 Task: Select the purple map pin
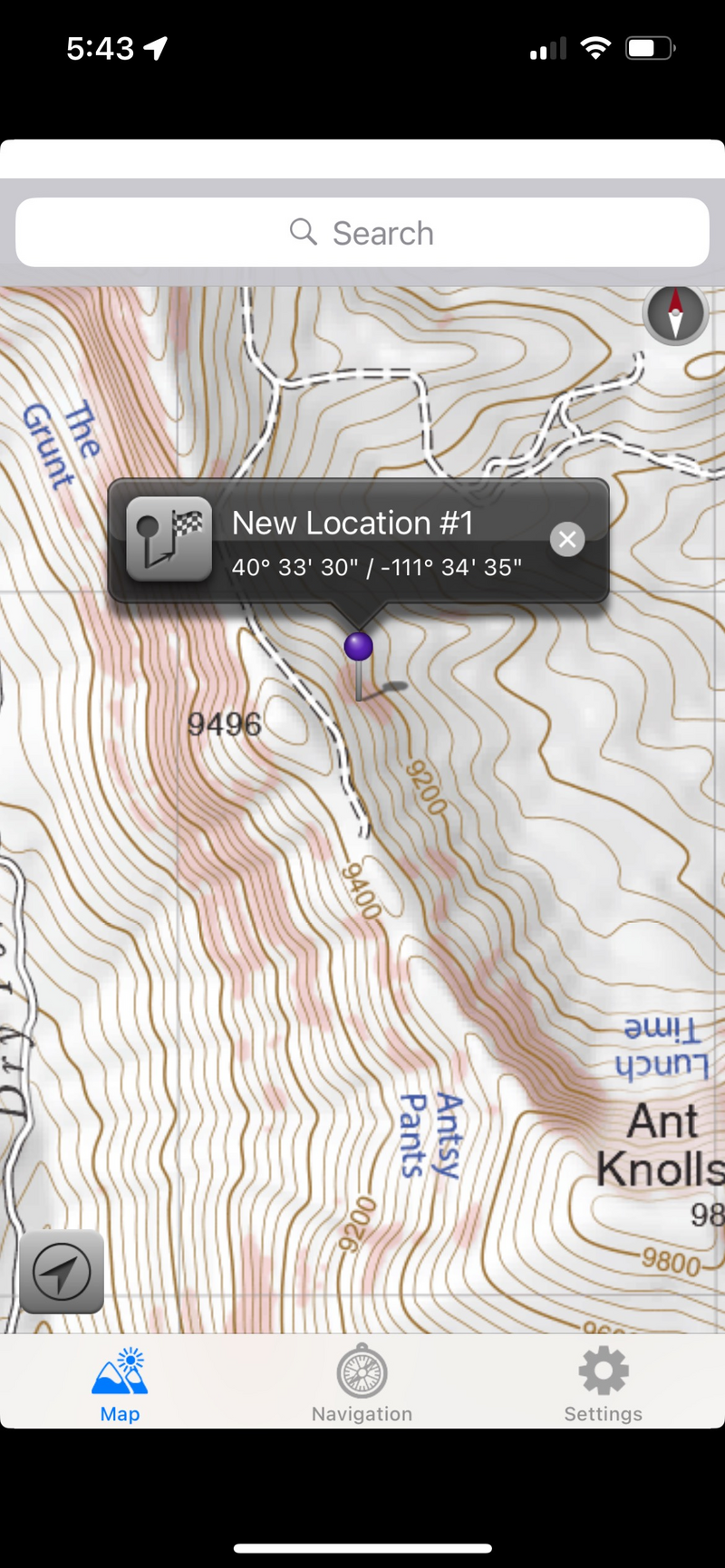pyautogui.click(x=359, y=648)
